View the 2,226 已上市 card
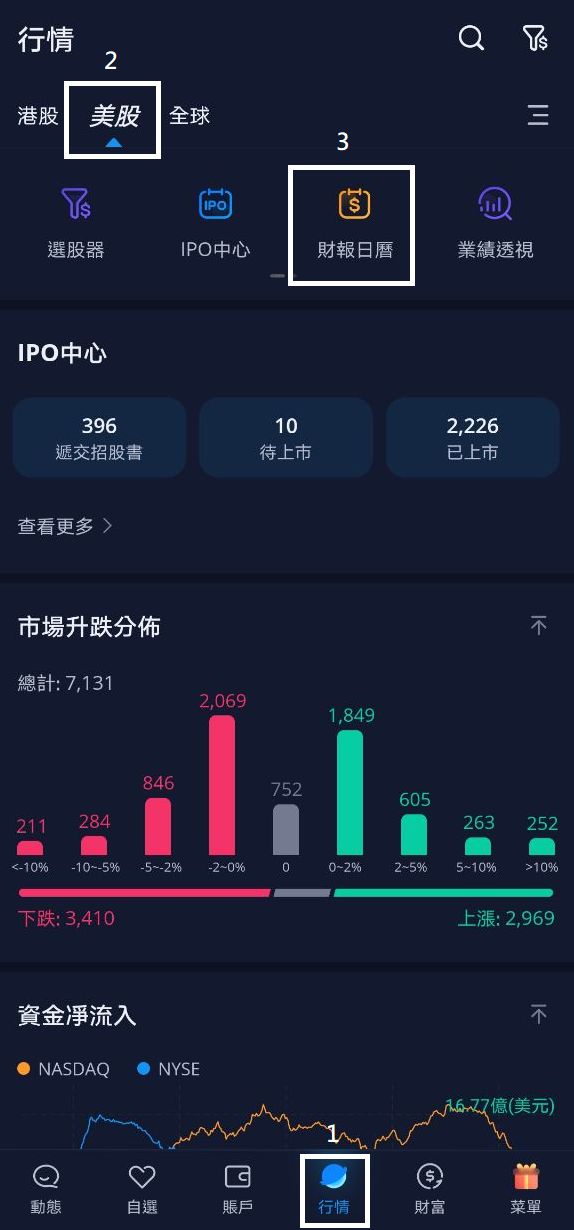Image resolution: width=574 pixels, height=1230 pixels. (473, 437)
